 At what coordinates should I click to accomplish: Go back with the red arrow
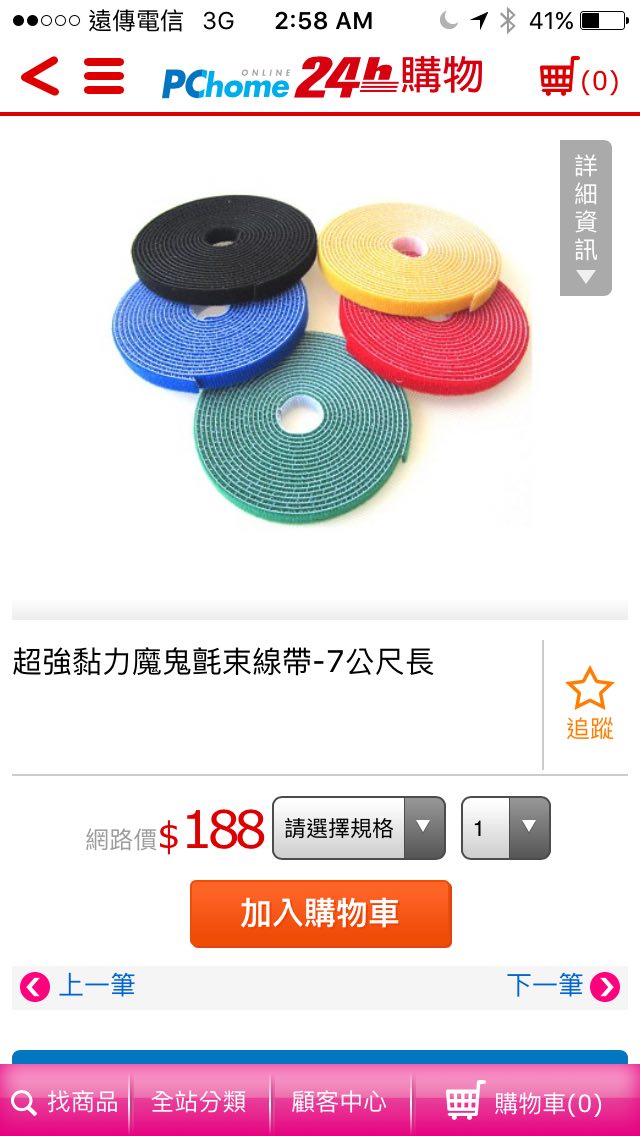pos(40,77)
